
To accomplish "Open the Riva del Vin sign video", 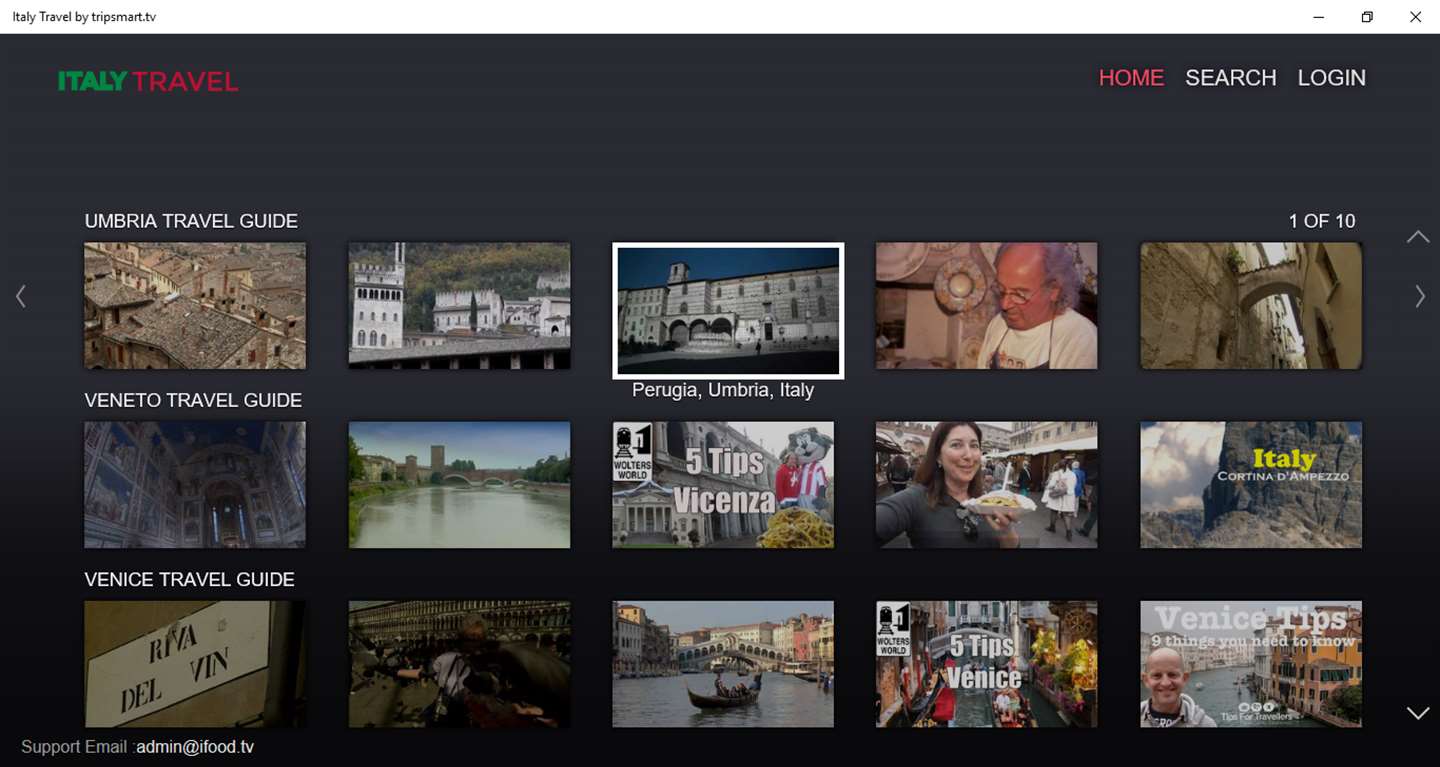I will [195, 664].
